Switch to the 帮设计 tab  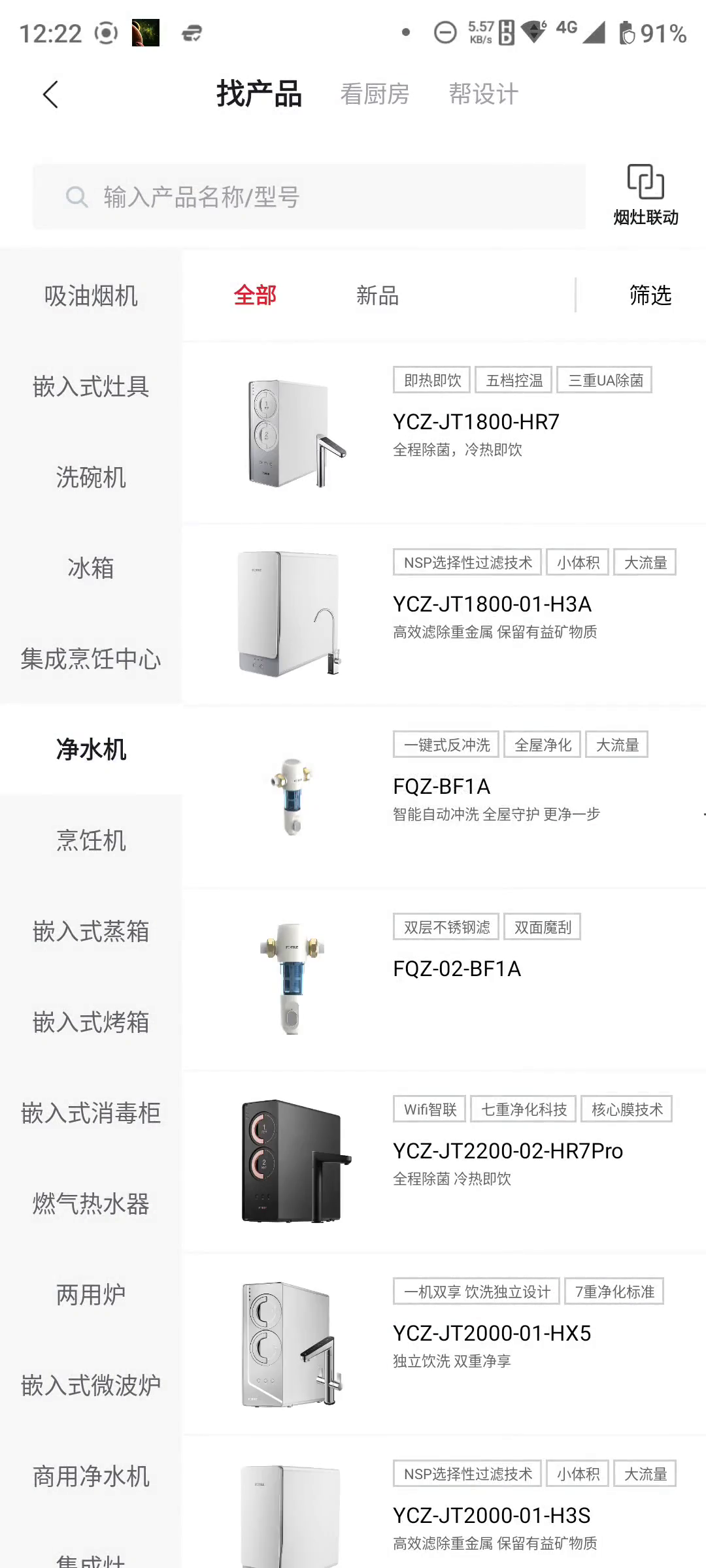483,94
